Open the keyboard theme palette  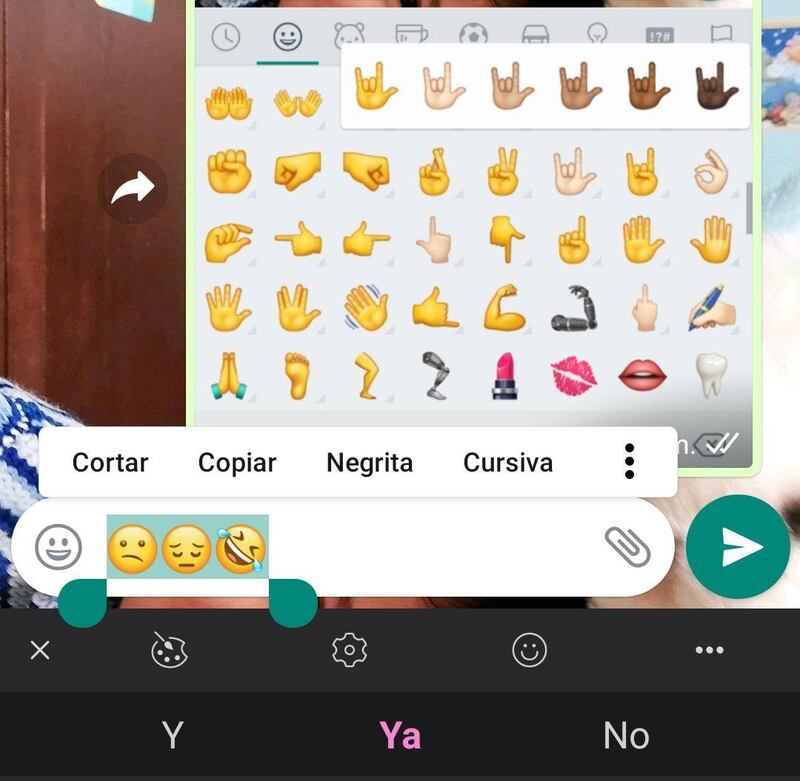tap(170, 651)
